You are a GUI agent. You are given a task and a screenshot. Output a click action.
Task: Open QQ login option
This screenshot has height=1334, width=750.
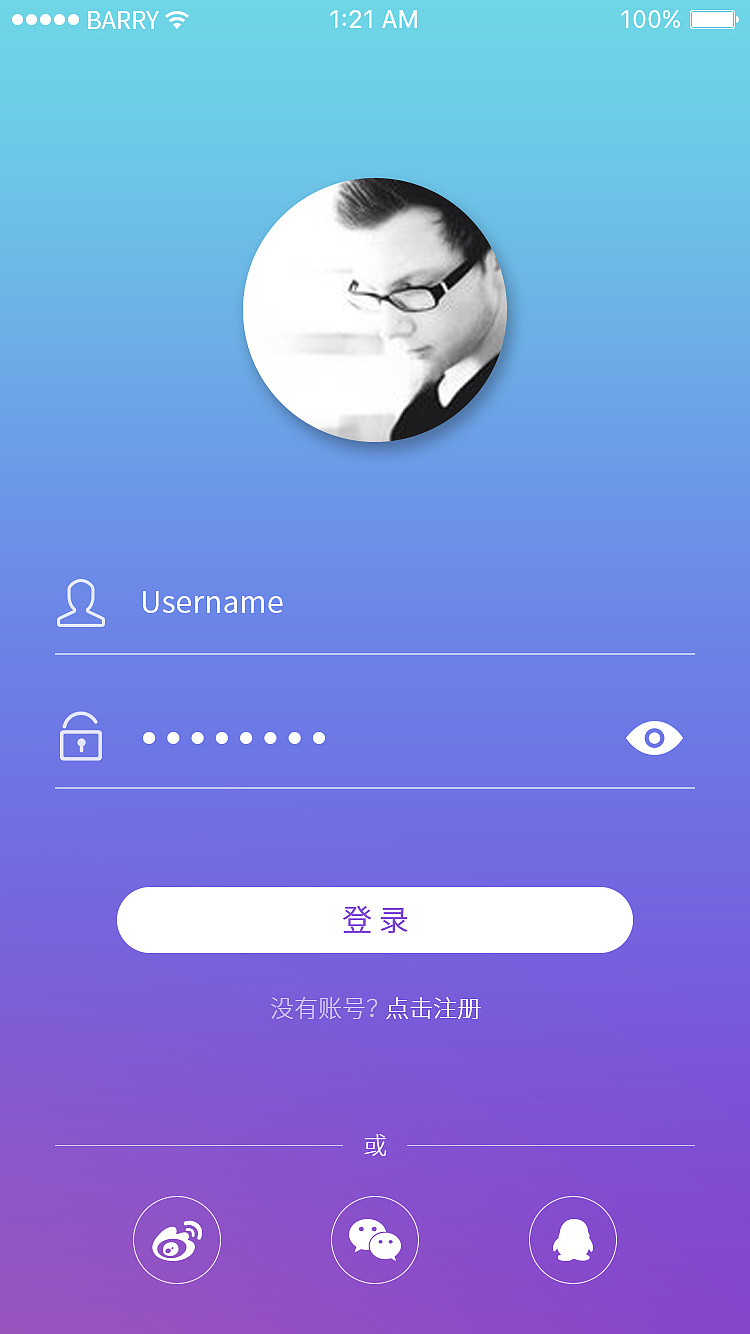[x=572, y=1239]
